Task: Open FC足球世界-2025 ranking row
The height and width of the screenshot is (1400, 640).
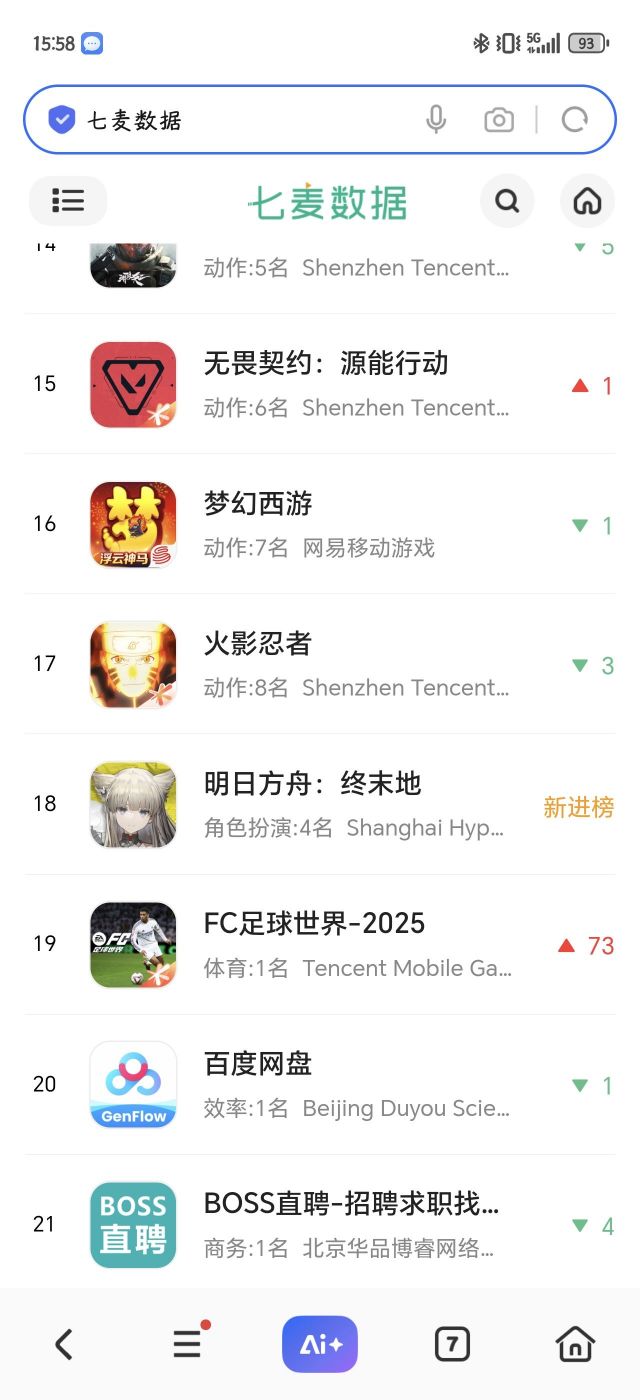Action: click(x=320, y=944)
